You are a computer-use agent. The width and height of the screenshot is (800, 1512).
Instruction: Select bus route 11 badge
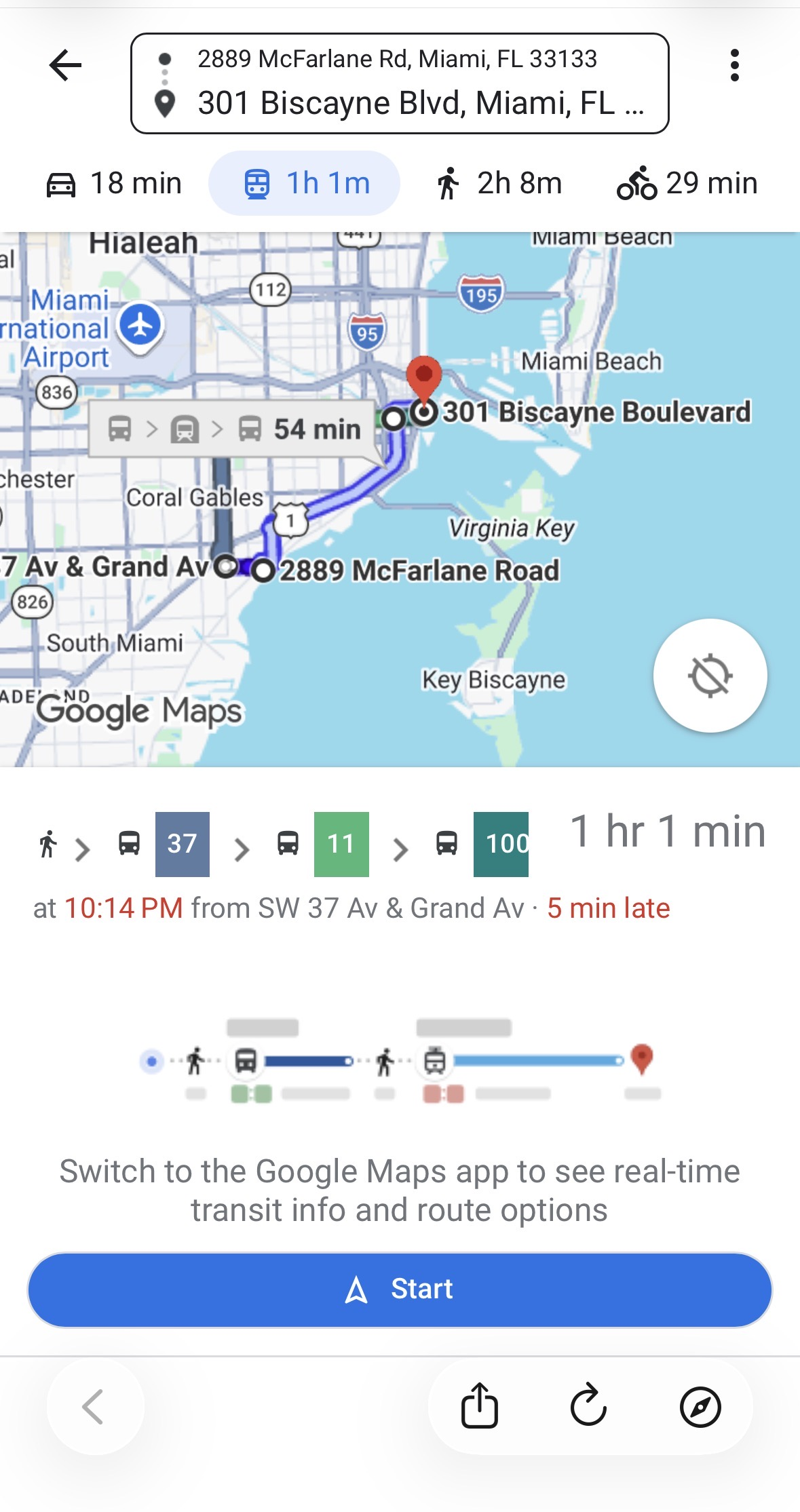pyautogui.click(x=341, y=843)
